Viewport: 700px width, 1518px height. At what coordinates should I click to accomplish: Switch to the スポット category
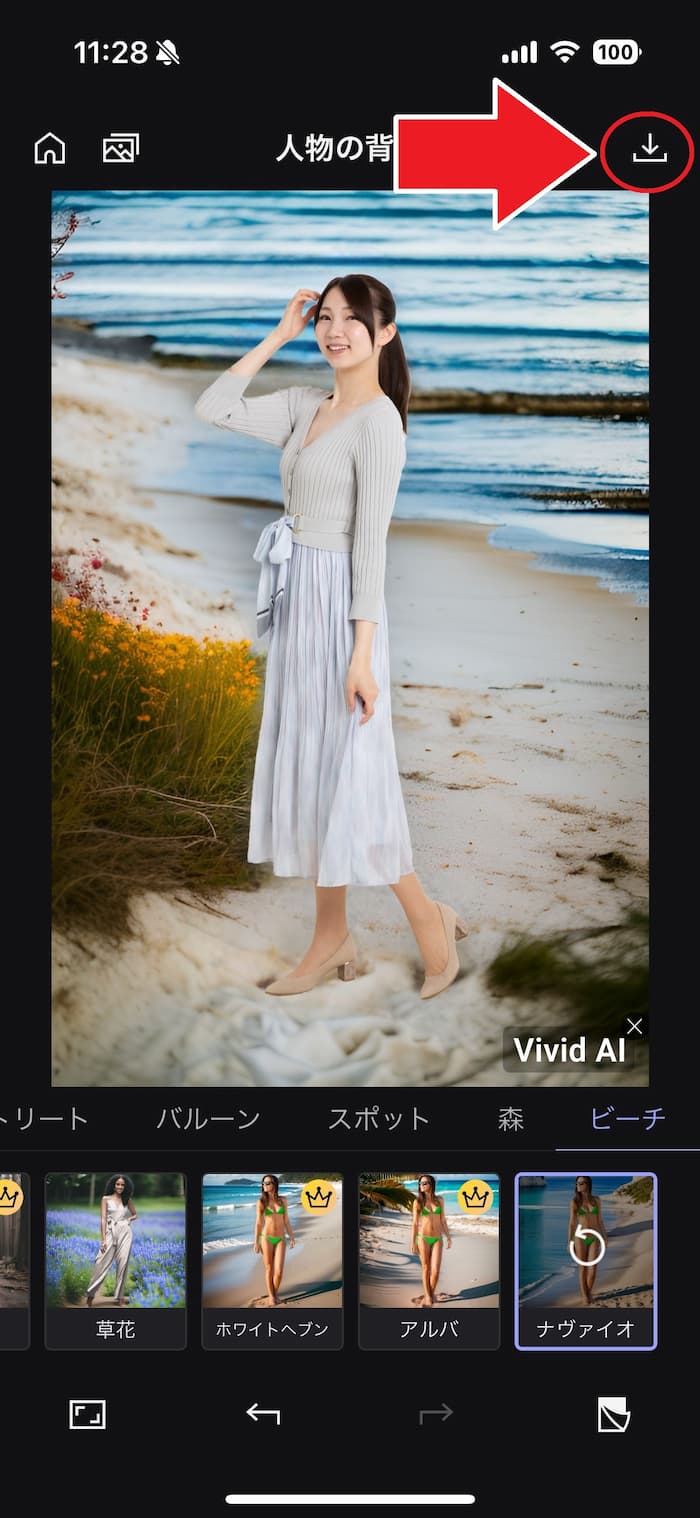pyautogui.click(x=379, y=1118)
